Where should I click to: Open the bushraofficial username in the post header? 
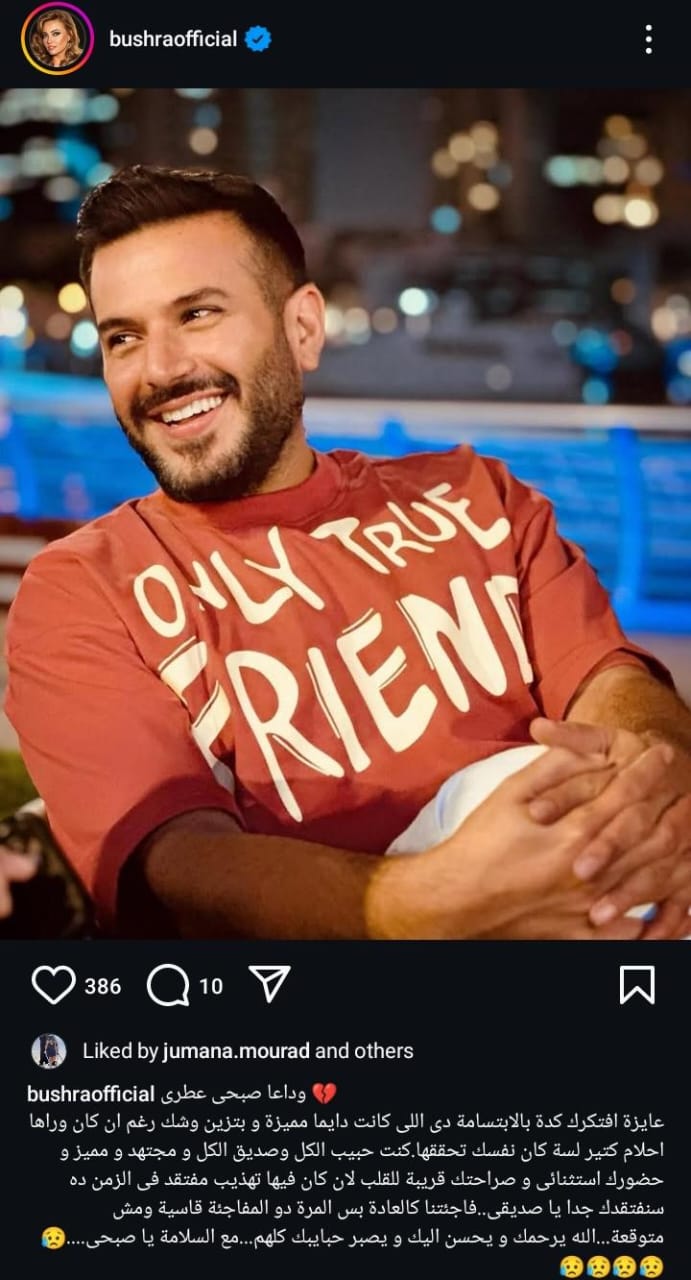(172, 40)
